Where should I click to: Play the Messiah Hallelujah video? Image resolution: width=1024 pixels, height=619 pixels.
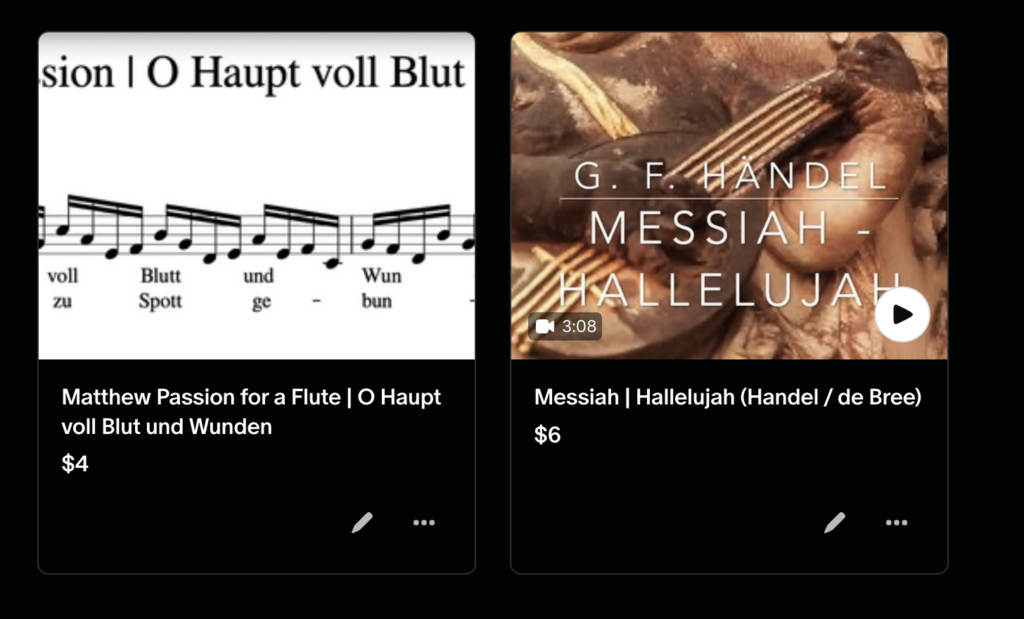[902, 314]
